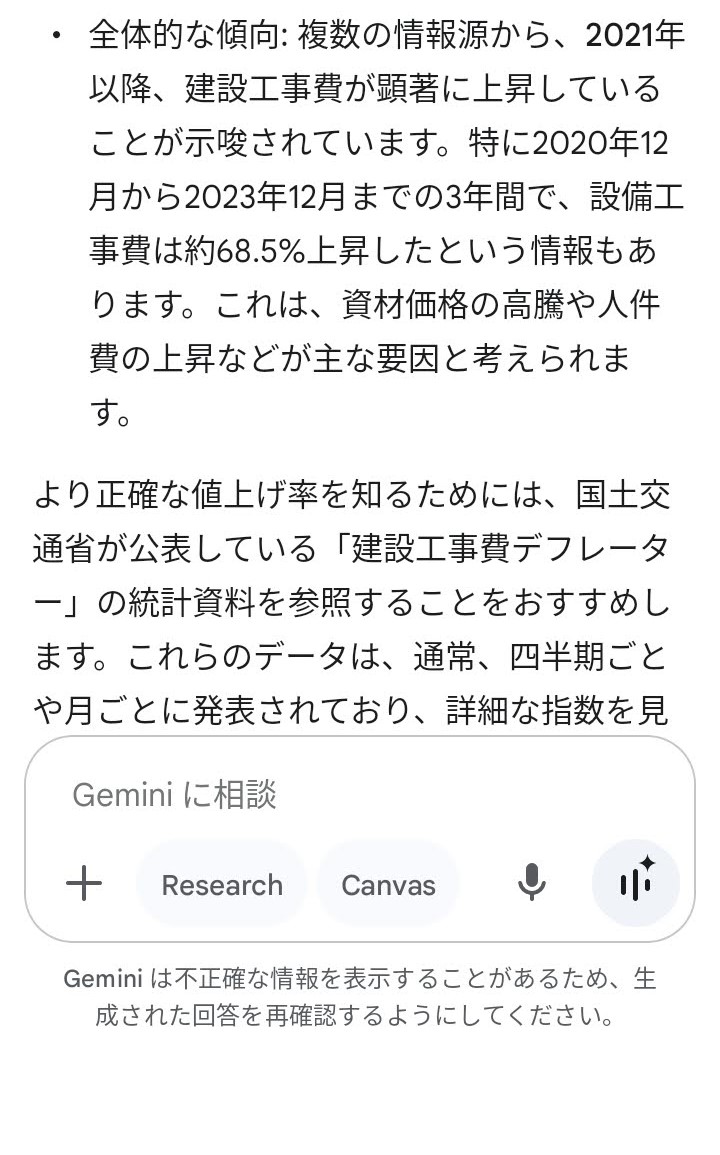Screen dimensions: 720x1155
Task: Start voice input with the microphone
Action: point(531,883)
